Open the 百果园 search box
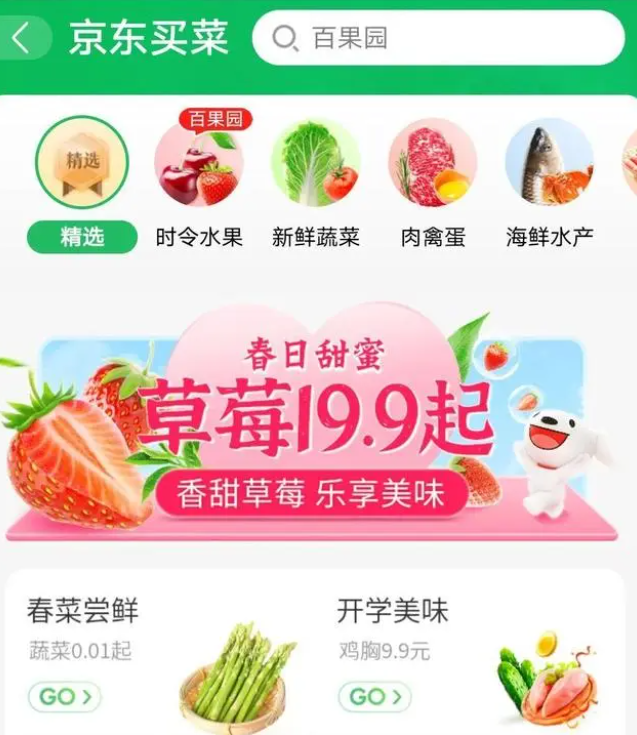 click(x=438, y=38)
